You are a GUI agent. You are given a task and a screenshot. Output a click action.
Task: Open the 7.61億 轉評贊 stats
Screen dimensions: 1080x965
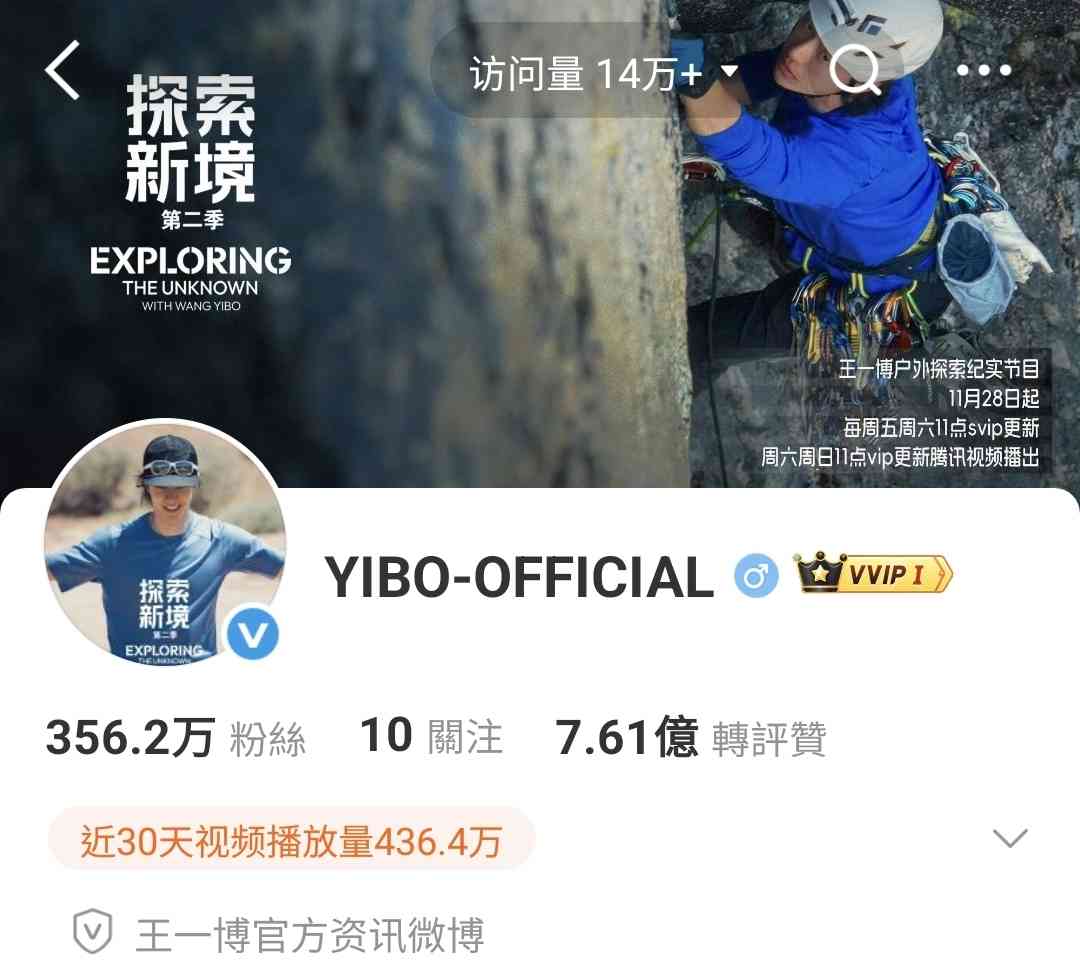(691, 739)
